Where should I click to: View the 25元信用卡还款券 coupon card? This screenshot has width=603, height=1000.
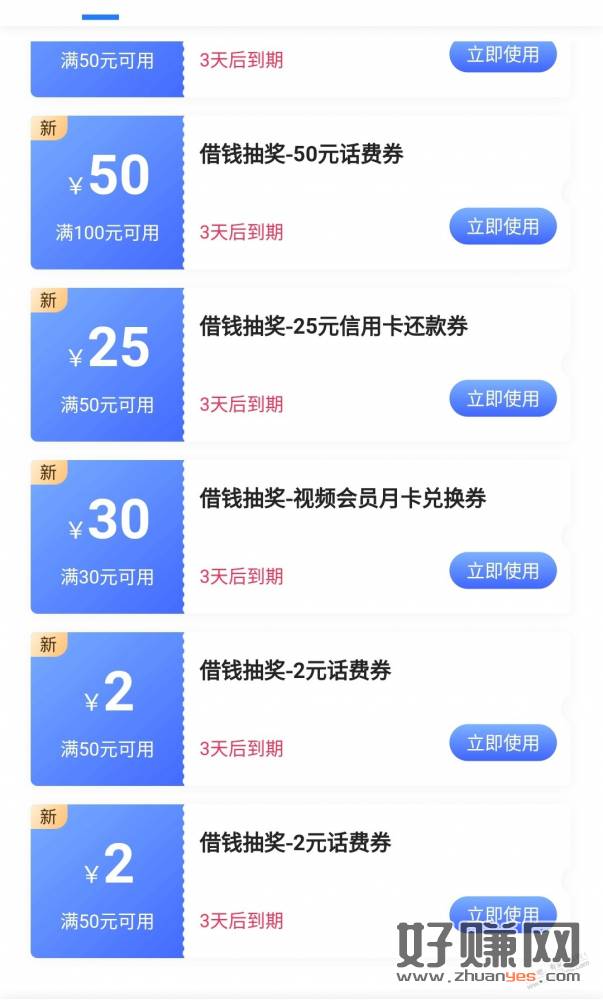300,365
